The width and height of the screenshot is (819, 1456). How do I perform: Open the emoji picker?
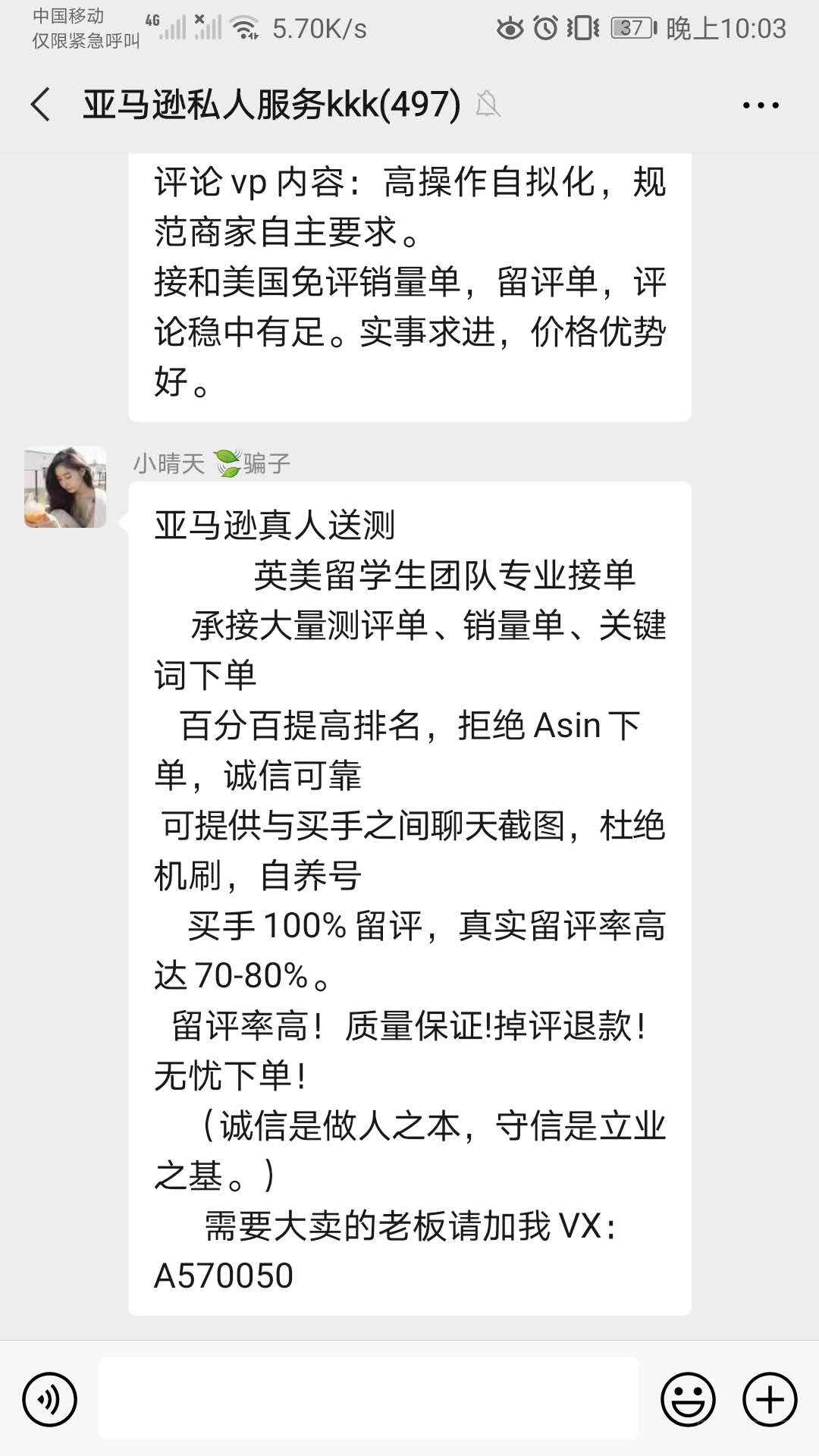tap(688, 1399)
